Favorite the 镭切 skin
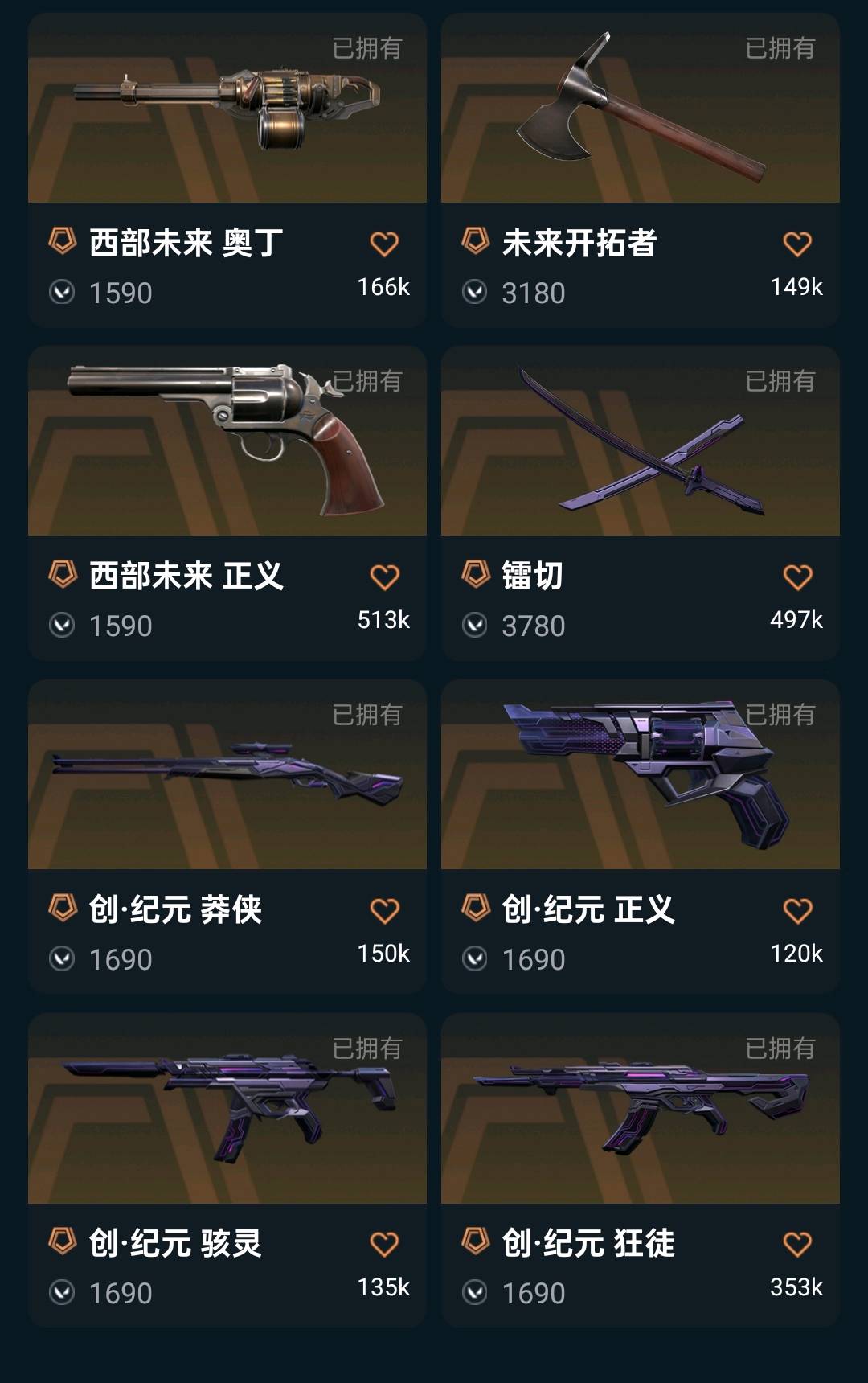The width and height of the screenshot is (868, 1383). point(797,577)
